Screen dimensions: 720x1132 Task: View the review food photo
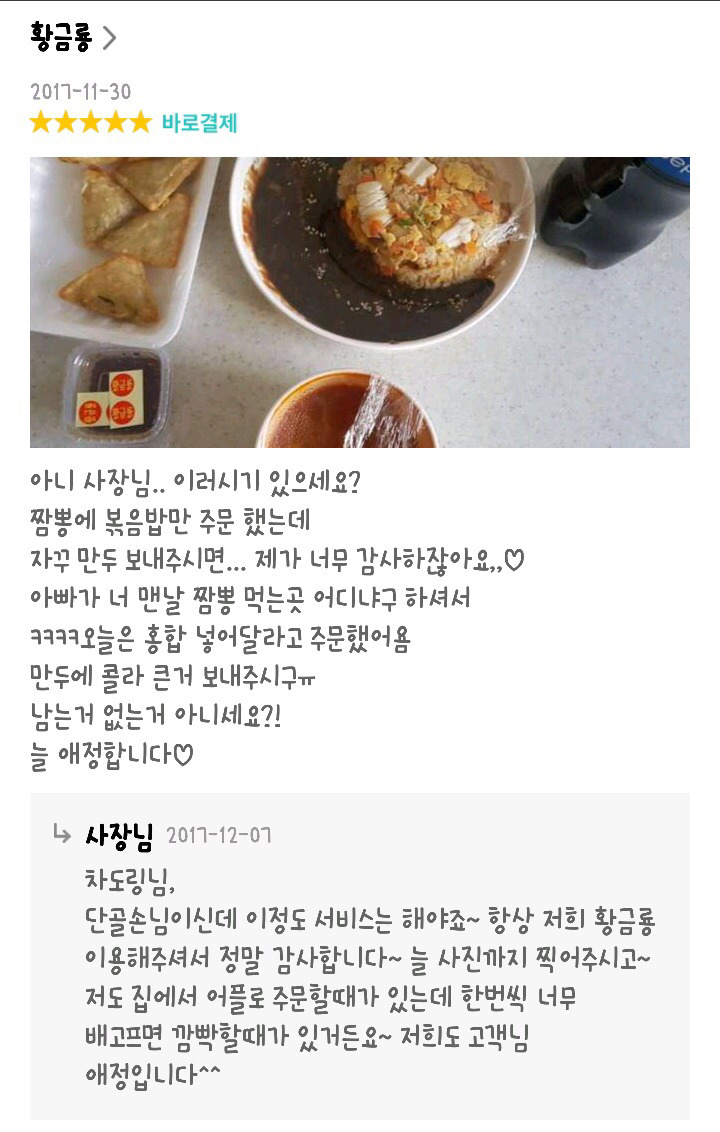click(359, 301)
